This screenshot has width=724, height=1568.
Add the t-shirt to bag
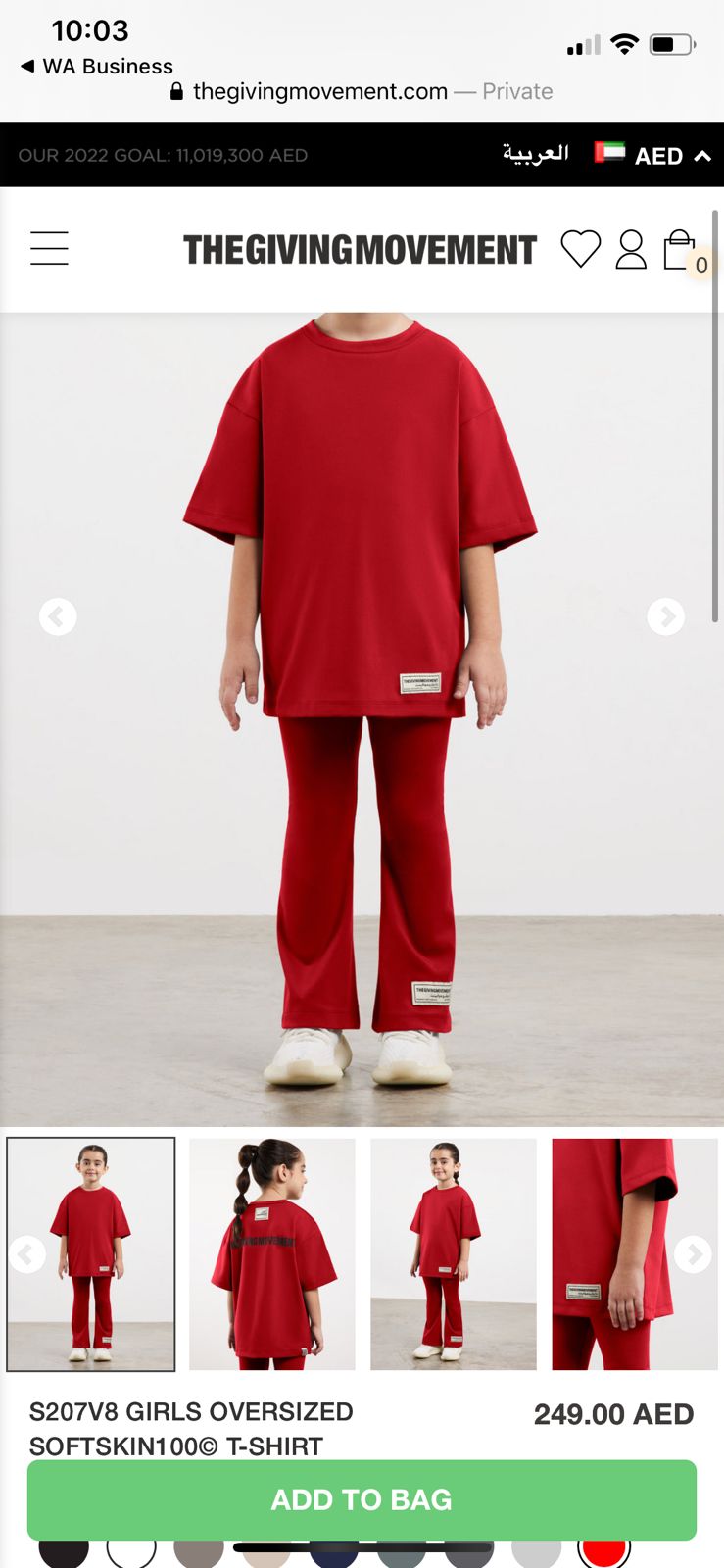tap(362, 1499)
